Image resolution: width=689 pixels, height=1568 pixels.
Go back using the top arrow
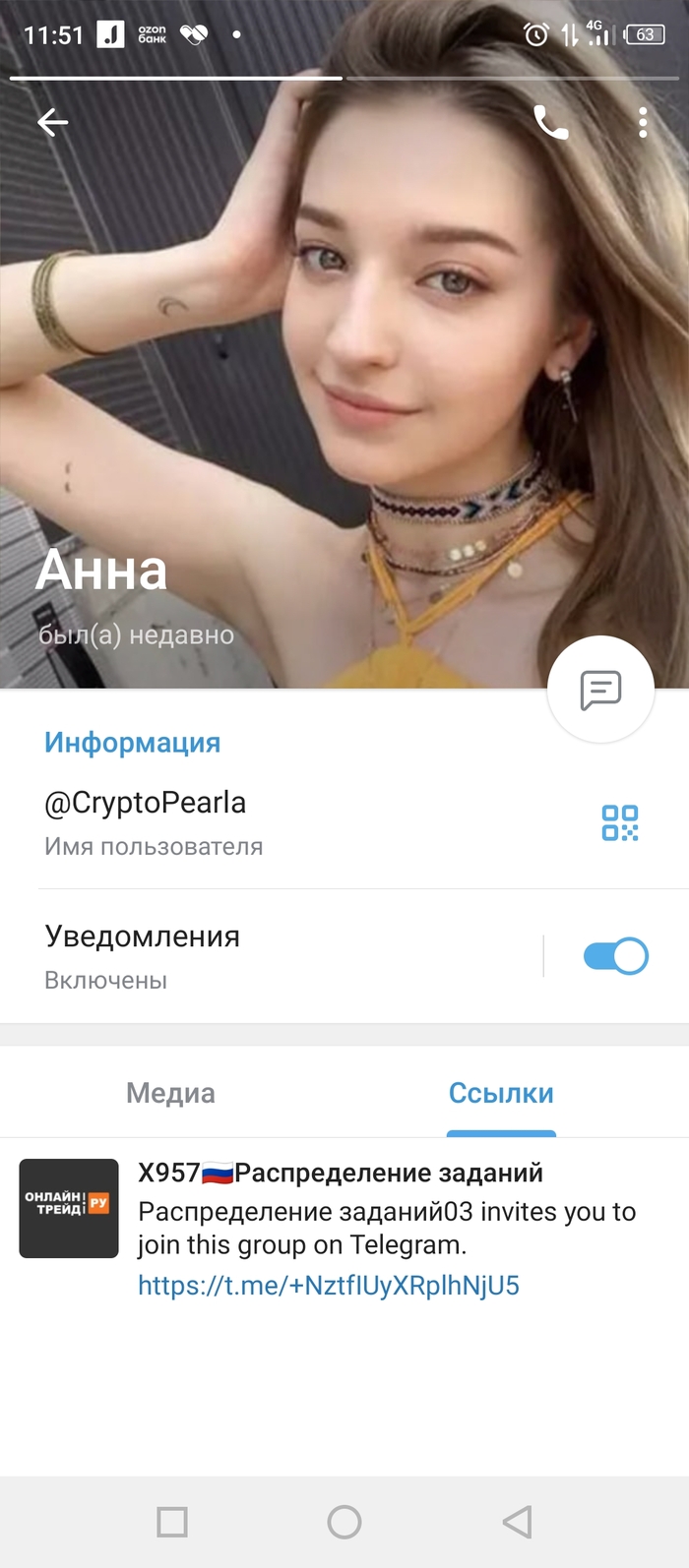click(x=52, y=122)
